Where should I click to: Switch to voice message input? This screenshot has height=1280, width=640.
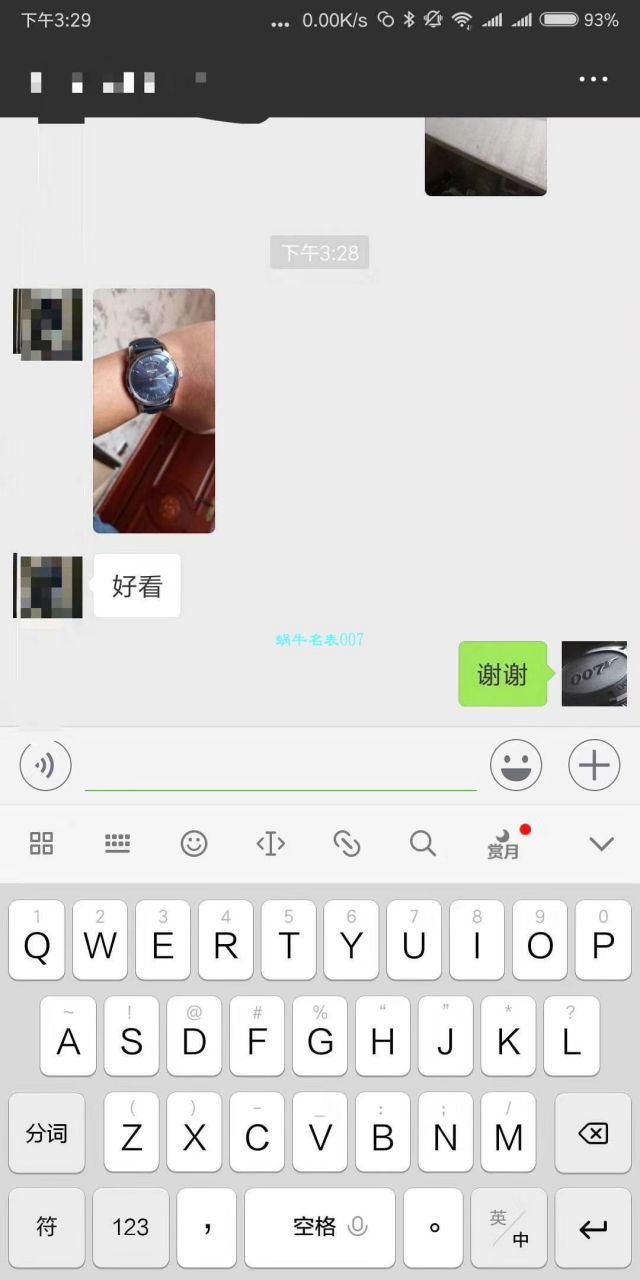pyautogui.click(x=45, y=766)
